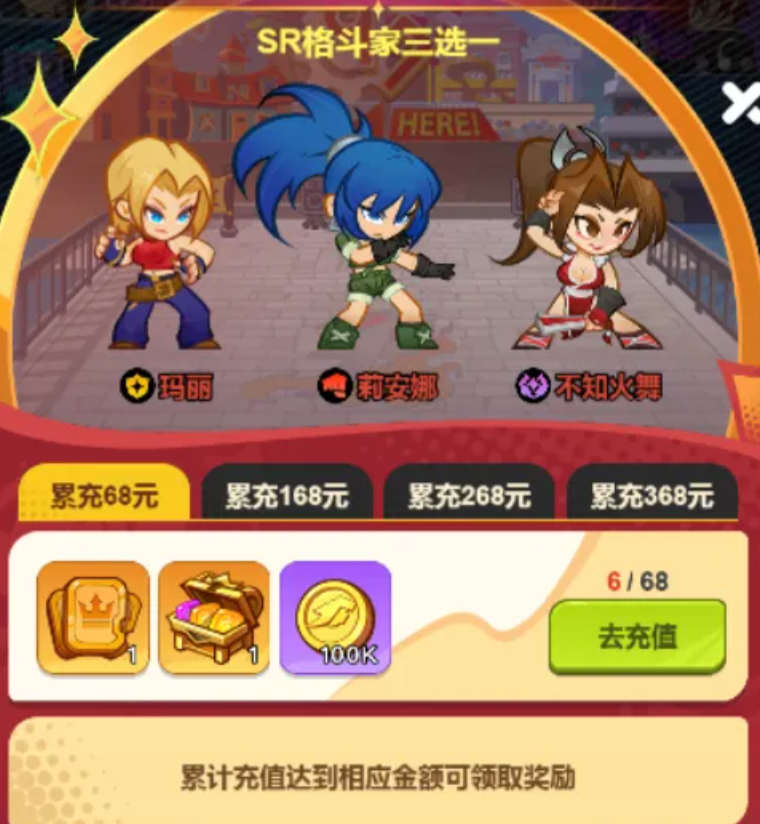
Task: Switch to the 累充68元 tab
Action: pyautogui.click(x=104, y=495)
